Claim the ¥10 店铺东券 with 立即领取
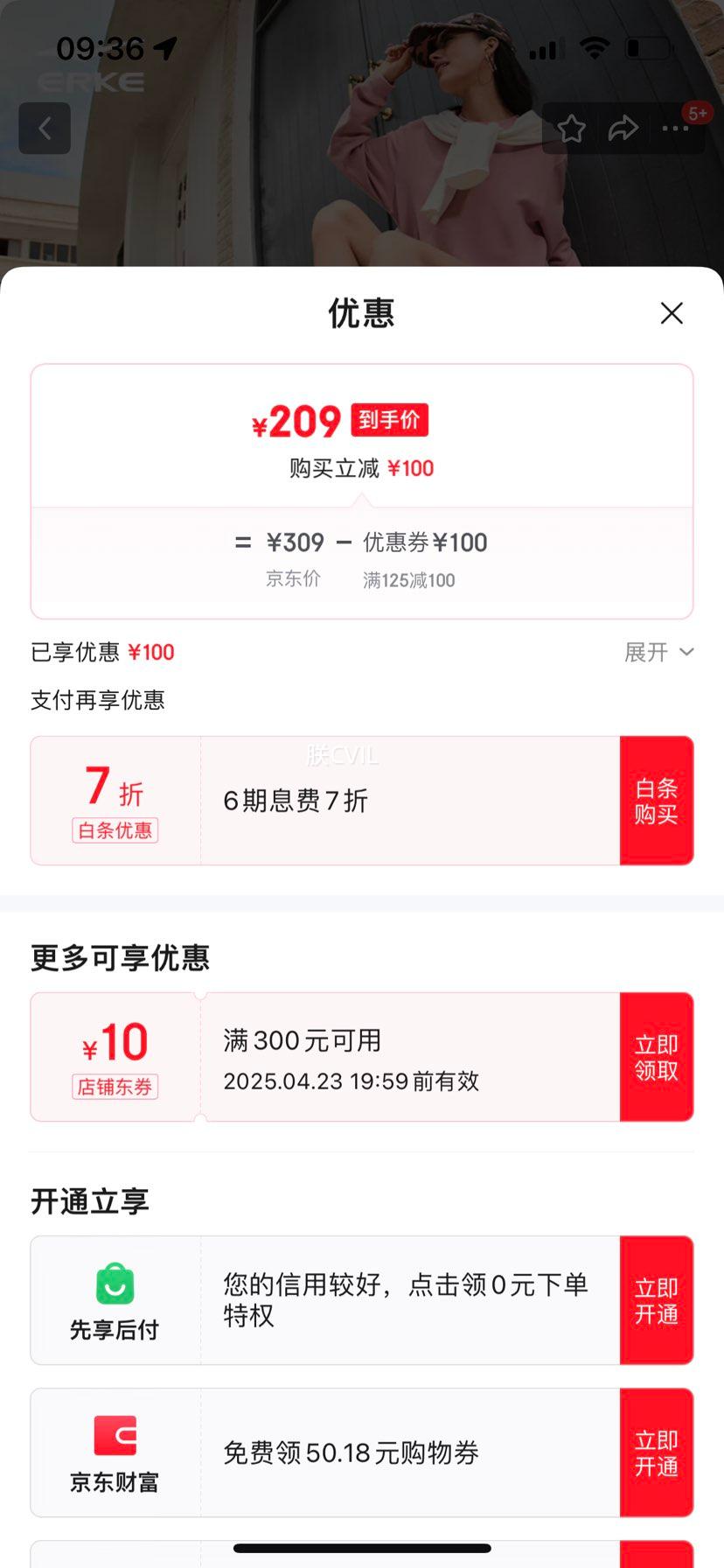The height and width of the screenshot is (1568, 724). pos(657,1057)
